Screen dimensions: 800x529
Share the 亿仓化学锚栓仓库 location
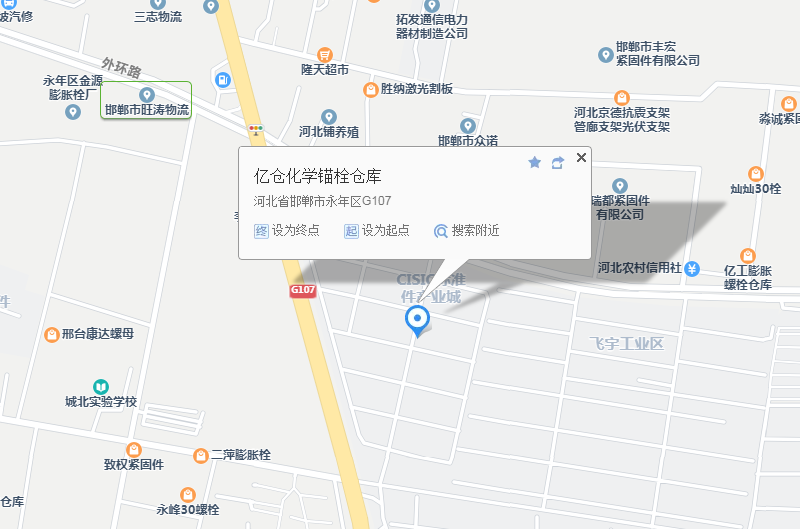pos(558,162)
